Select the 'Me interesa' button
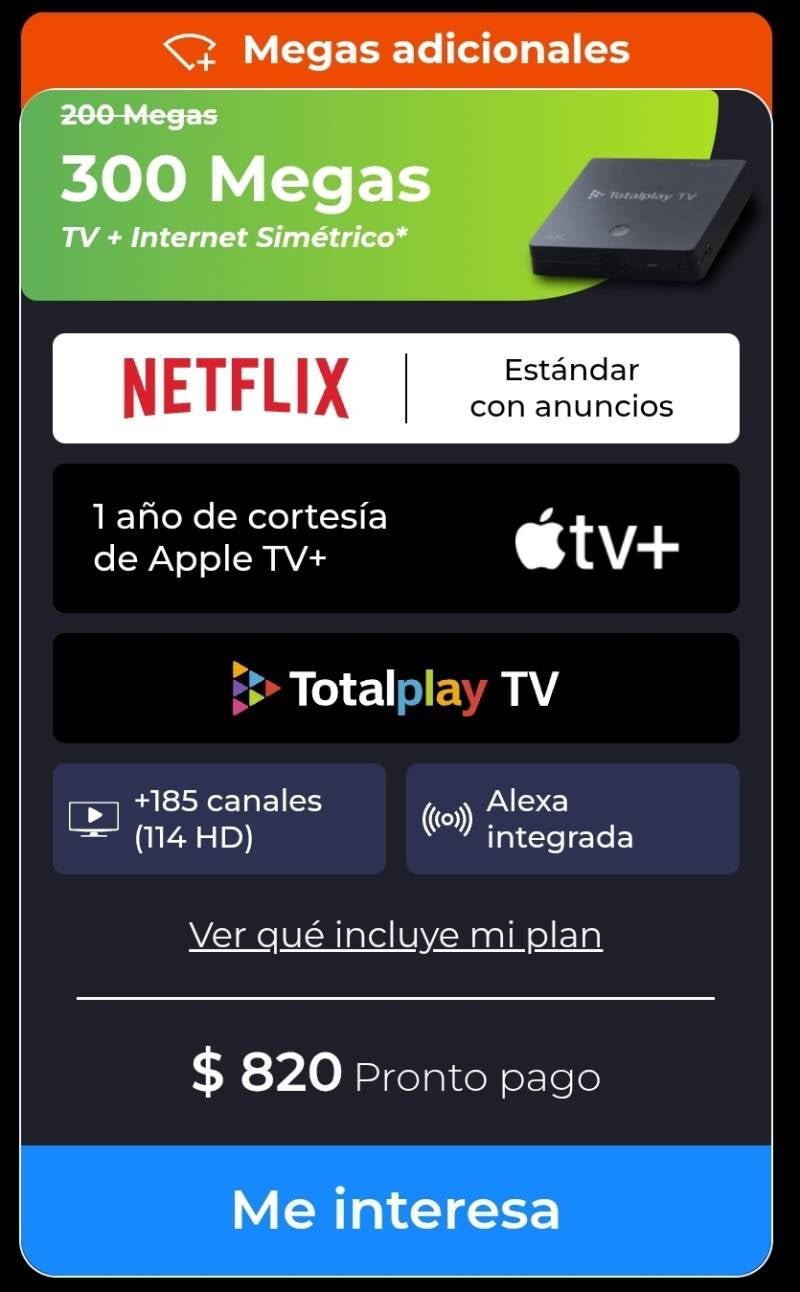800x1292 pixels. click(x=396, y=1209)
